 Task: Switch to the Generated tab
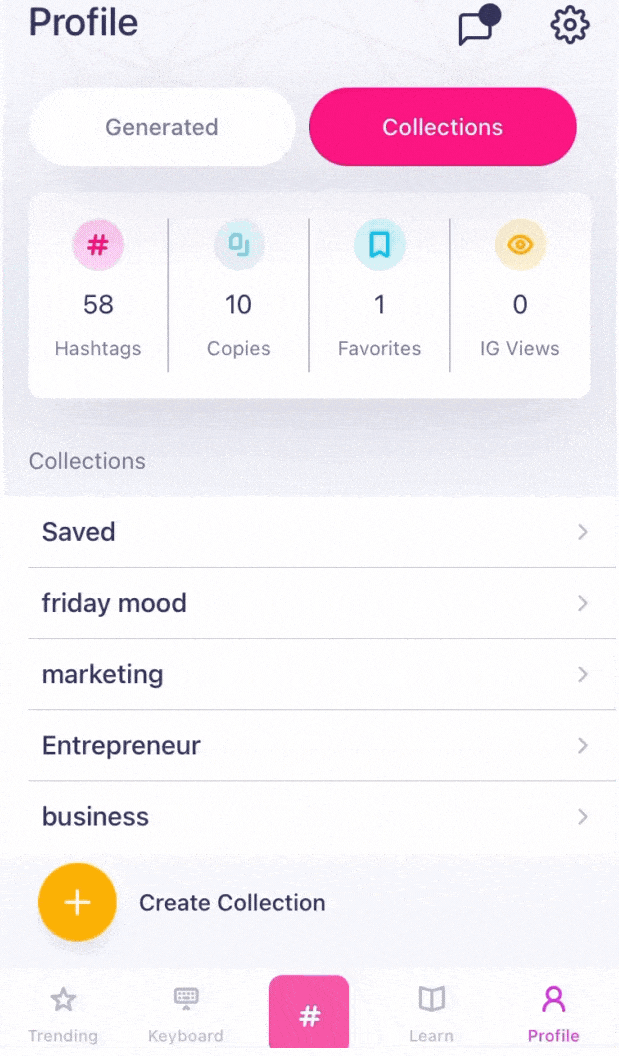tap(162, 127)
